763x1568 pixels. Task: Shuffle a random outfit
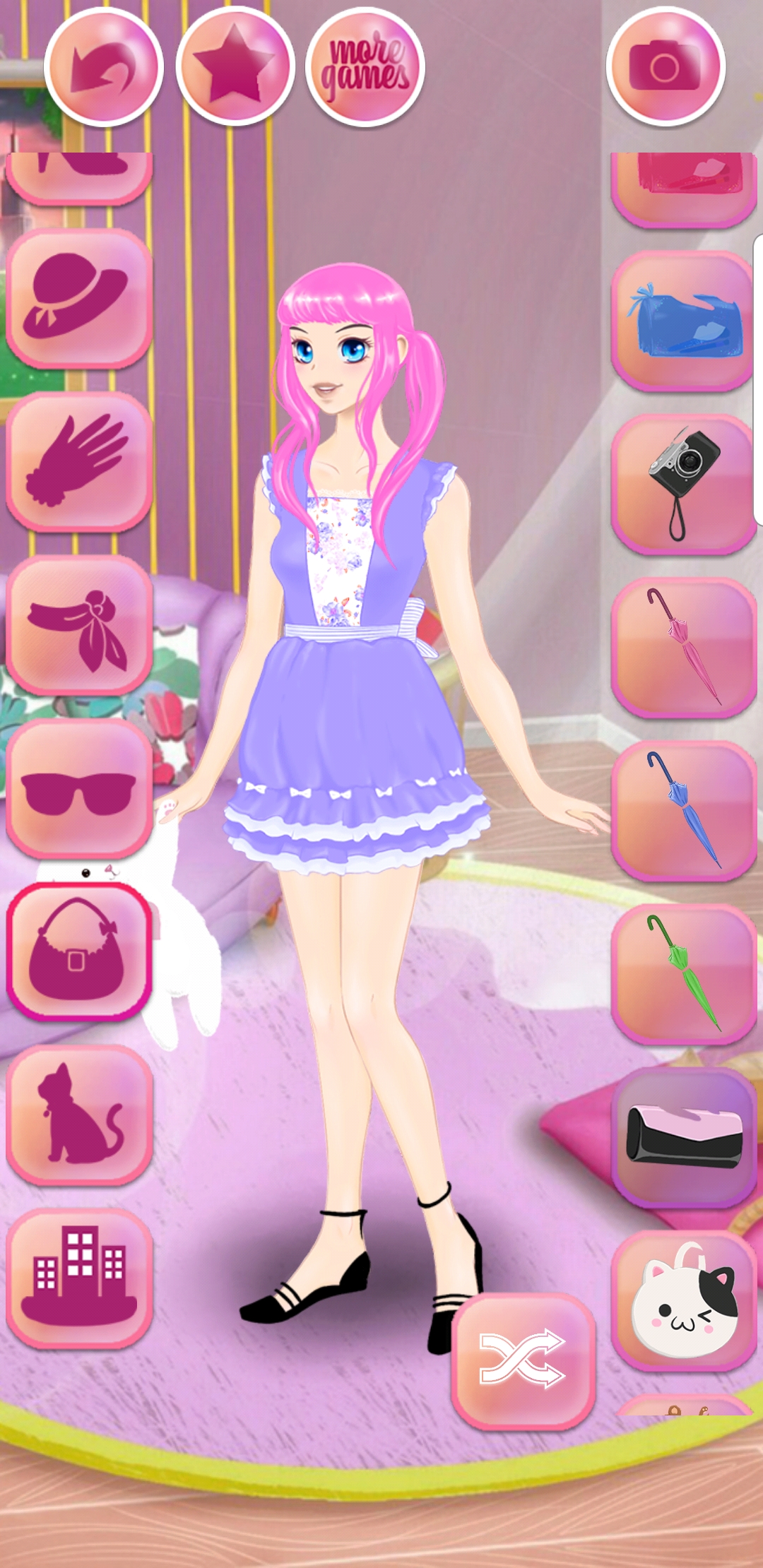tap(524, 1361)
